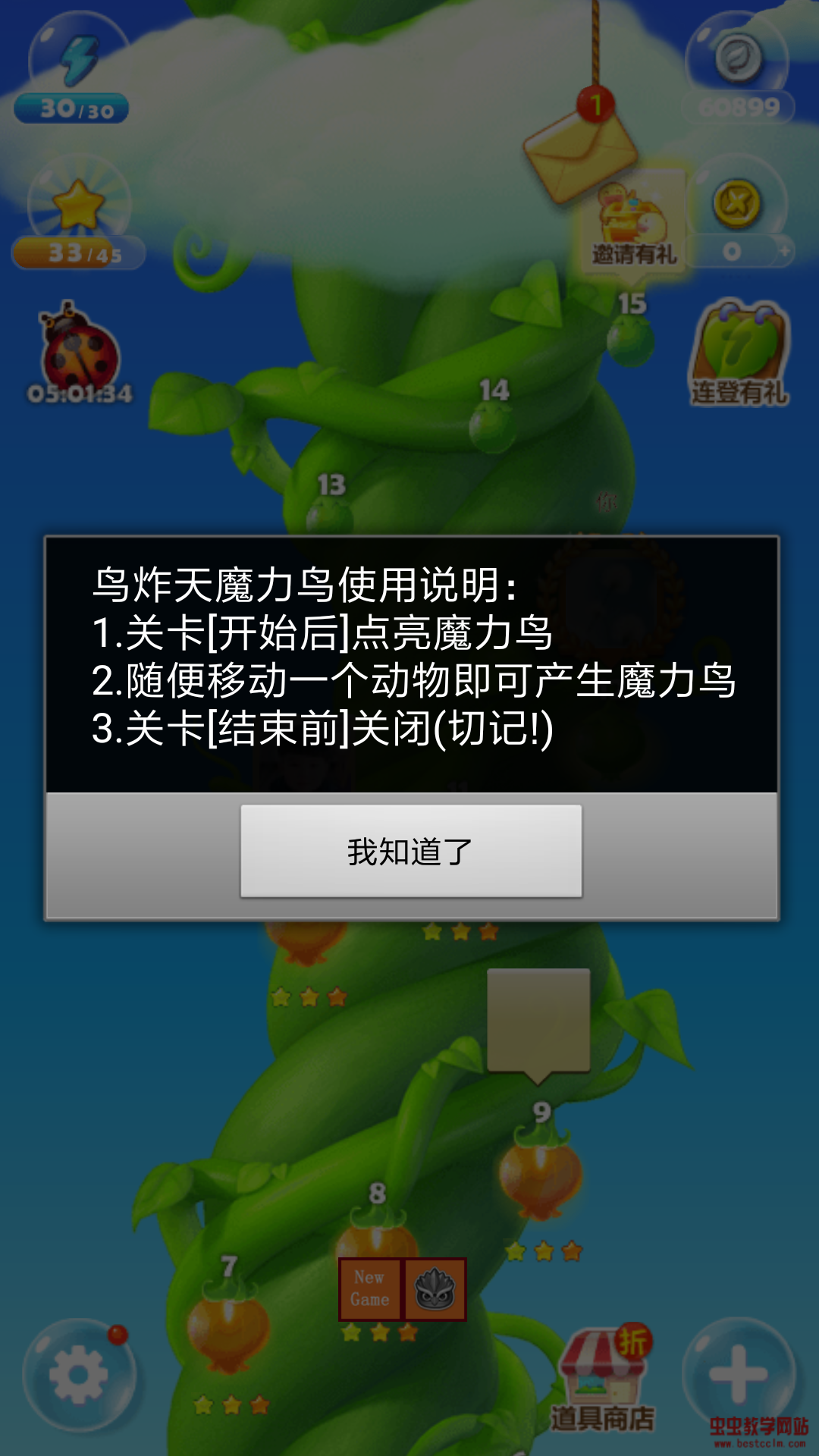This screenshot has width=819, height=1456.
Task: Tap the bird icon next to New Game
Action: pos(435,1289)
